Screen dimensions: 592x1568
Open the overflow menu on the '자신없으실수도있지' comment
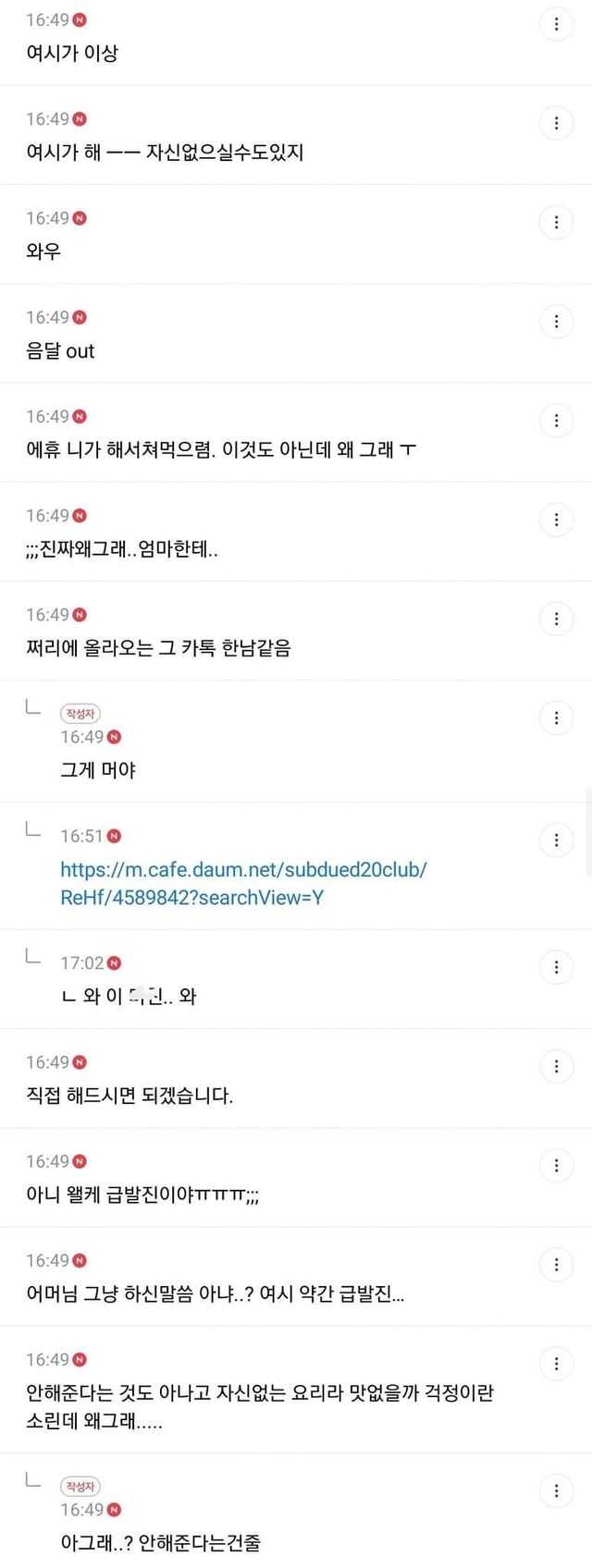coord(556,123)
